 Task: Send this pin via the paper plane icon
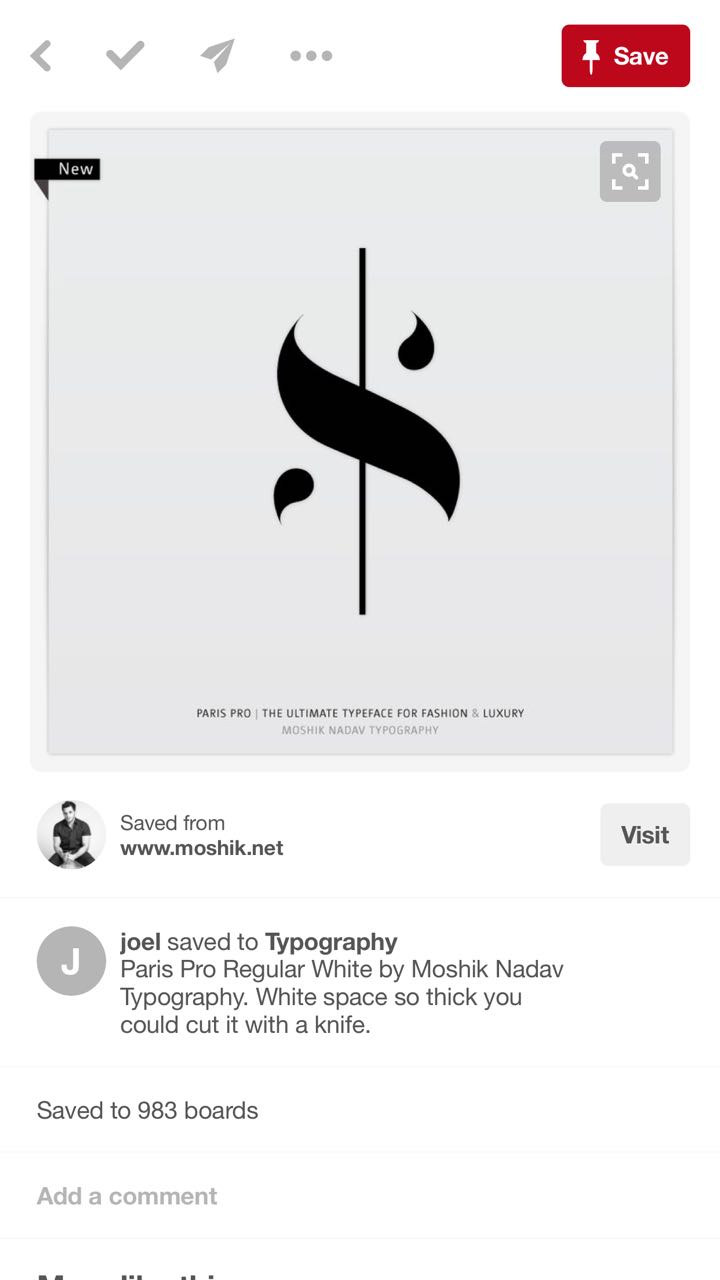217,56
